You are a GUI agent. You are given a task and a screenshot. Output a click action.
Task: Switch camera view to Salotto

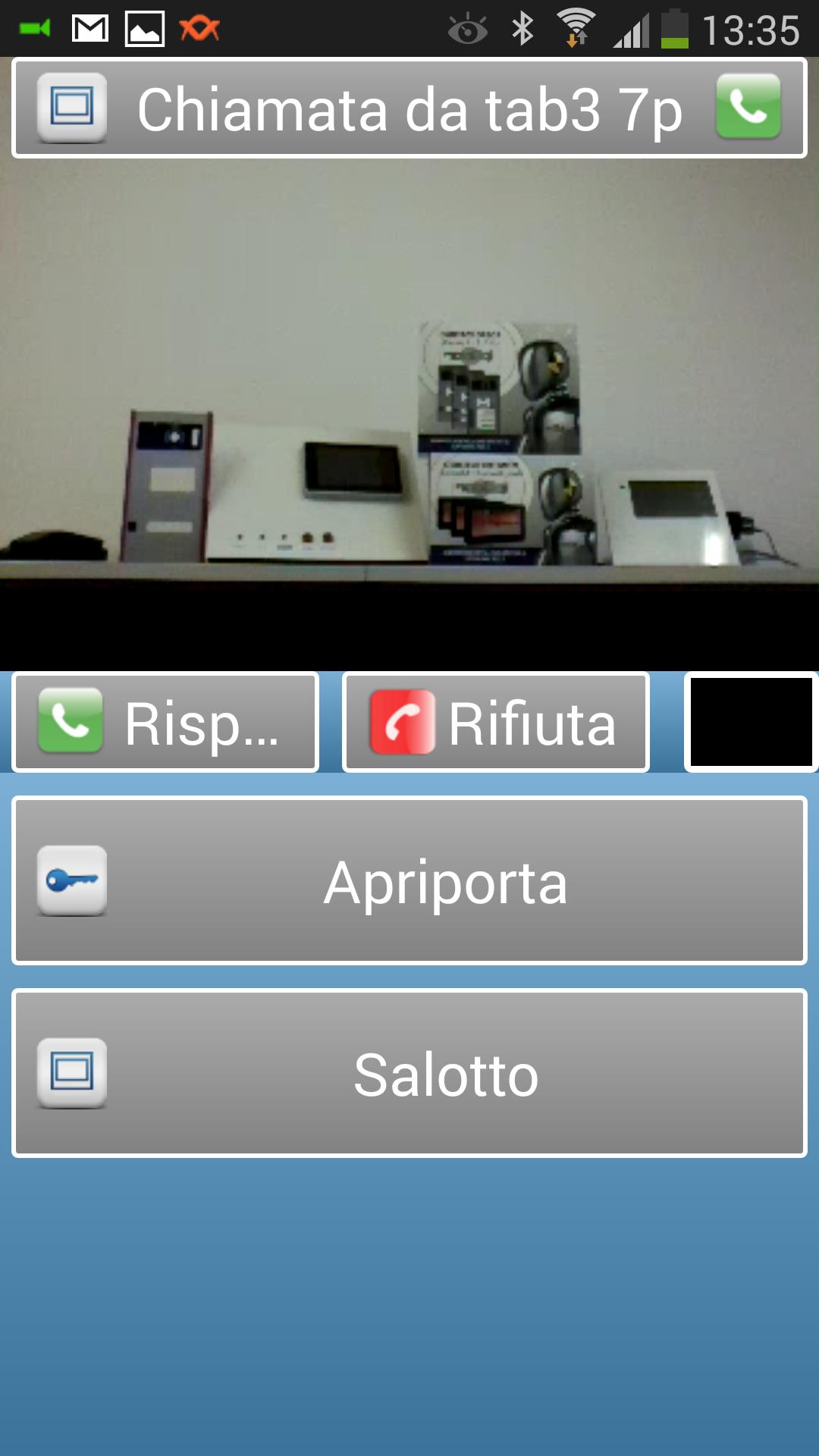pyautogui.click(x=409, y=1072)
